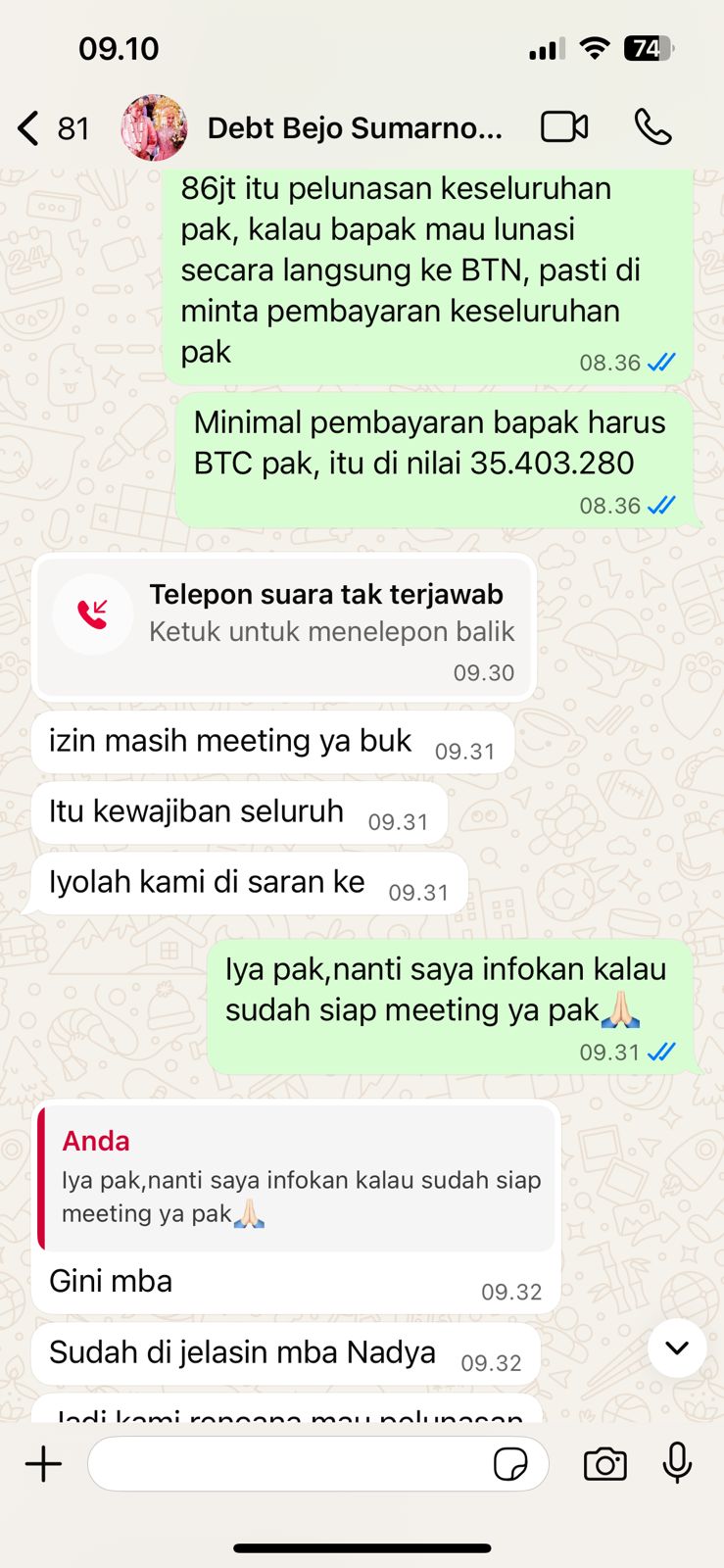Open the sticker picker
Viewport: 724px width, 1568px height.
coord(510,1465)
